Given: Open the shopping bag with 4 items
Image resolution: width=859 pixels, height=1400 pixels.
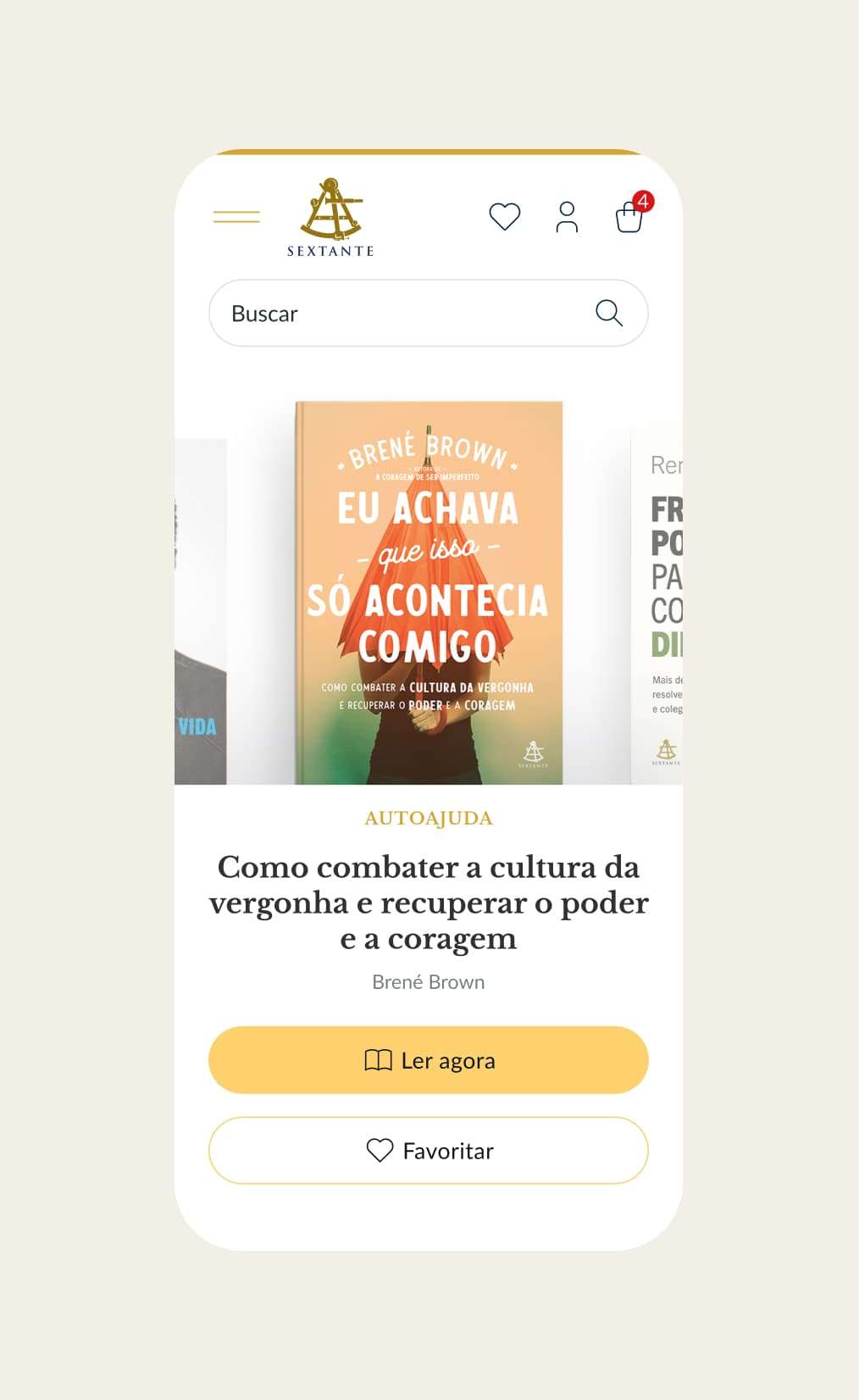Looking at the screenshot, I should point(629,217).
